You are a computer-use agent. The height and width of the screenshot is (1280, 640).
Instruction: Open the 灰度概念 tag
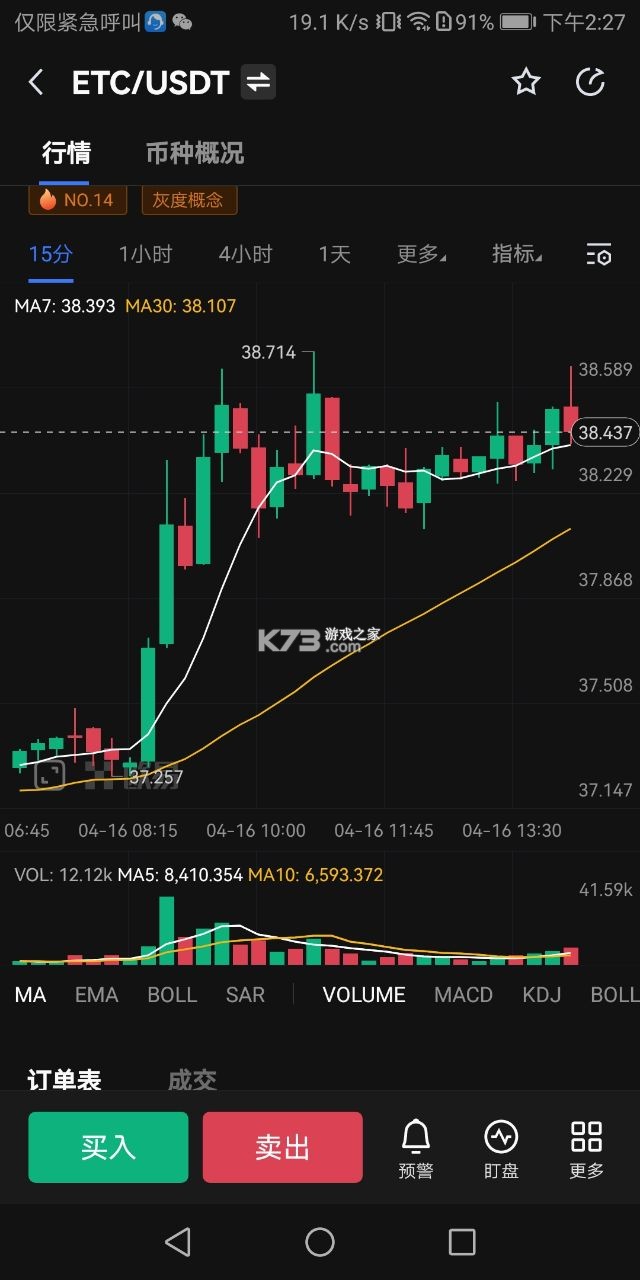click(188, 200)
